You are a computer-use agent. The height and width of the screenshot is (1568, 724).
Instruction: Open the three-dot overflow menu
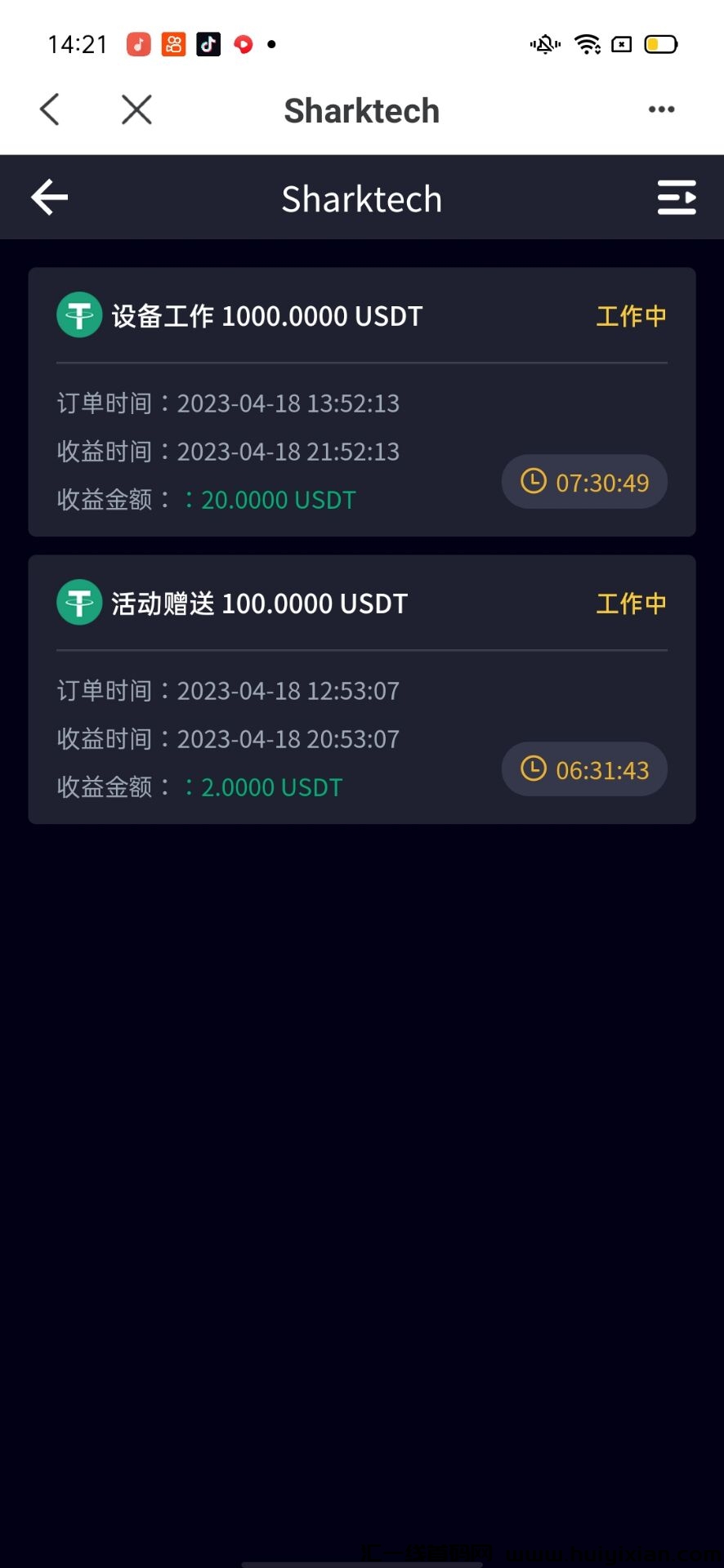[660, 109]
